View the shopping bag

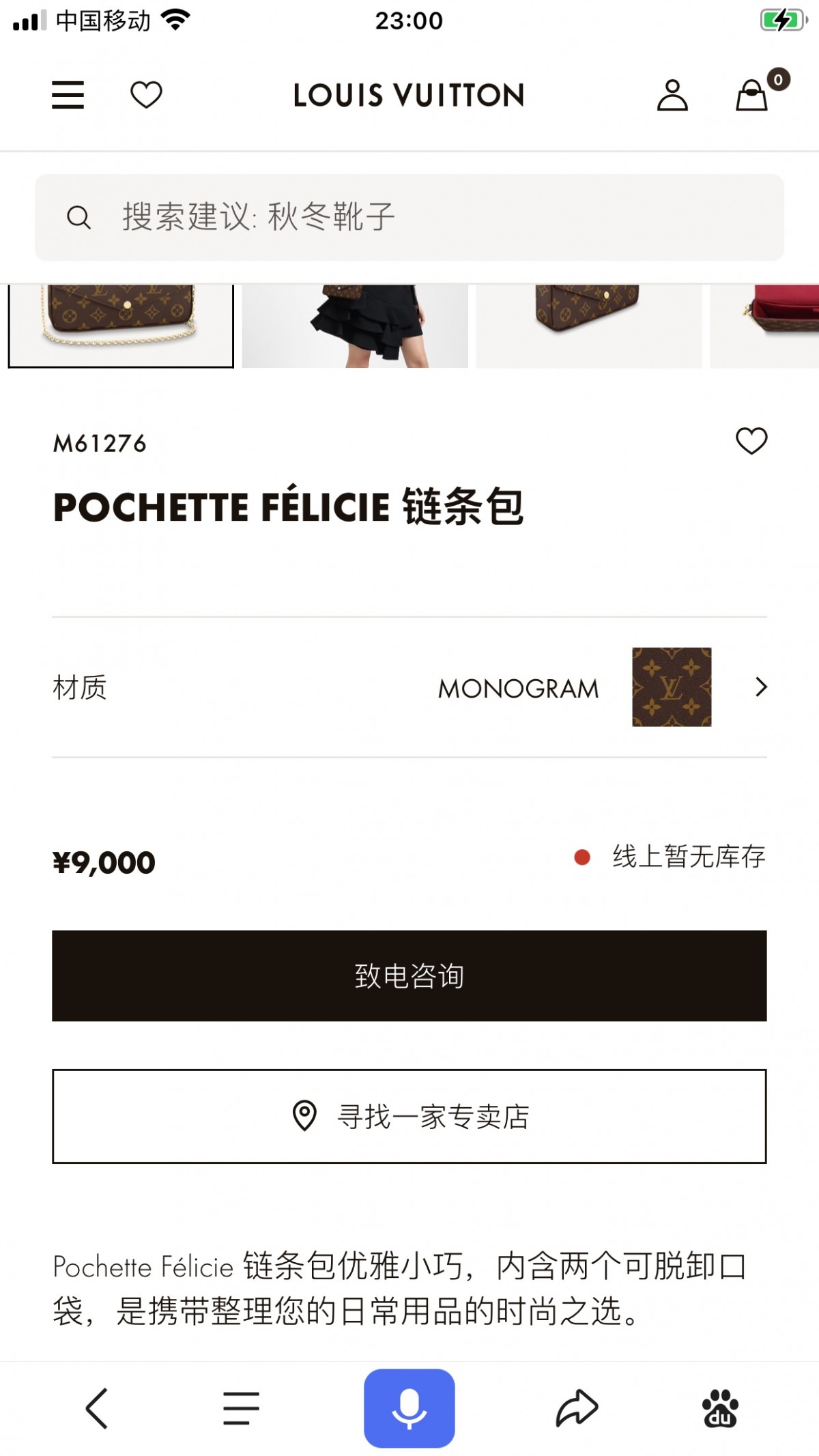[x=752, y=95]
